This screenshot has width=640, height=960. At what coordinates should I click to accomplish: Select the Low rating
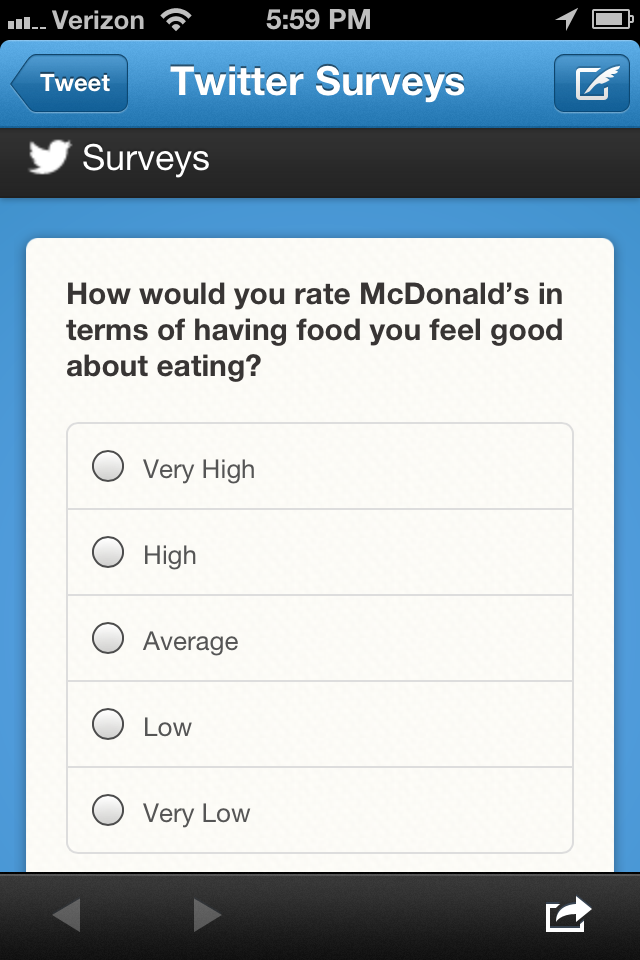(108, 724)
